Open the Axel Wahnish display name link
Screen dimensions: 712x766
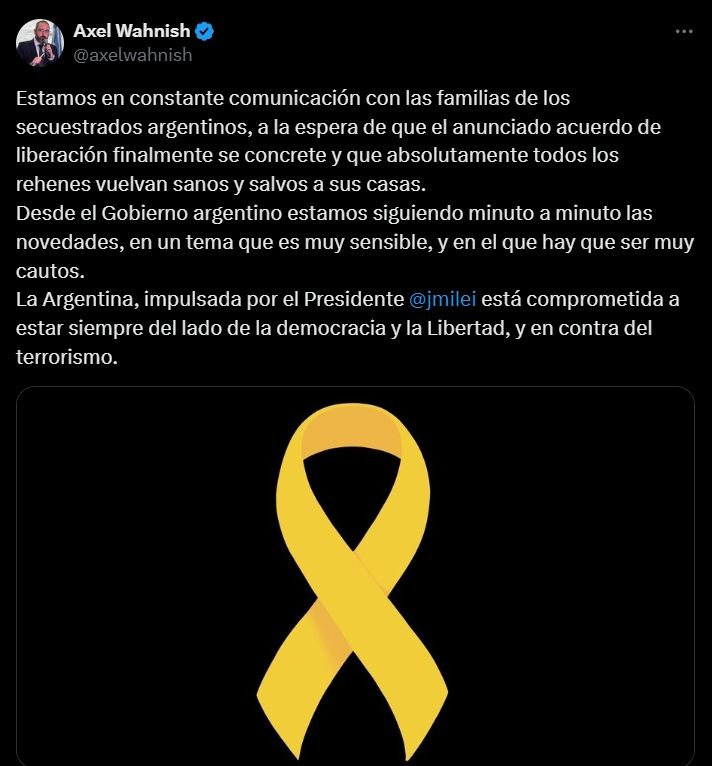pyautogui.click(x=131, y=31)
